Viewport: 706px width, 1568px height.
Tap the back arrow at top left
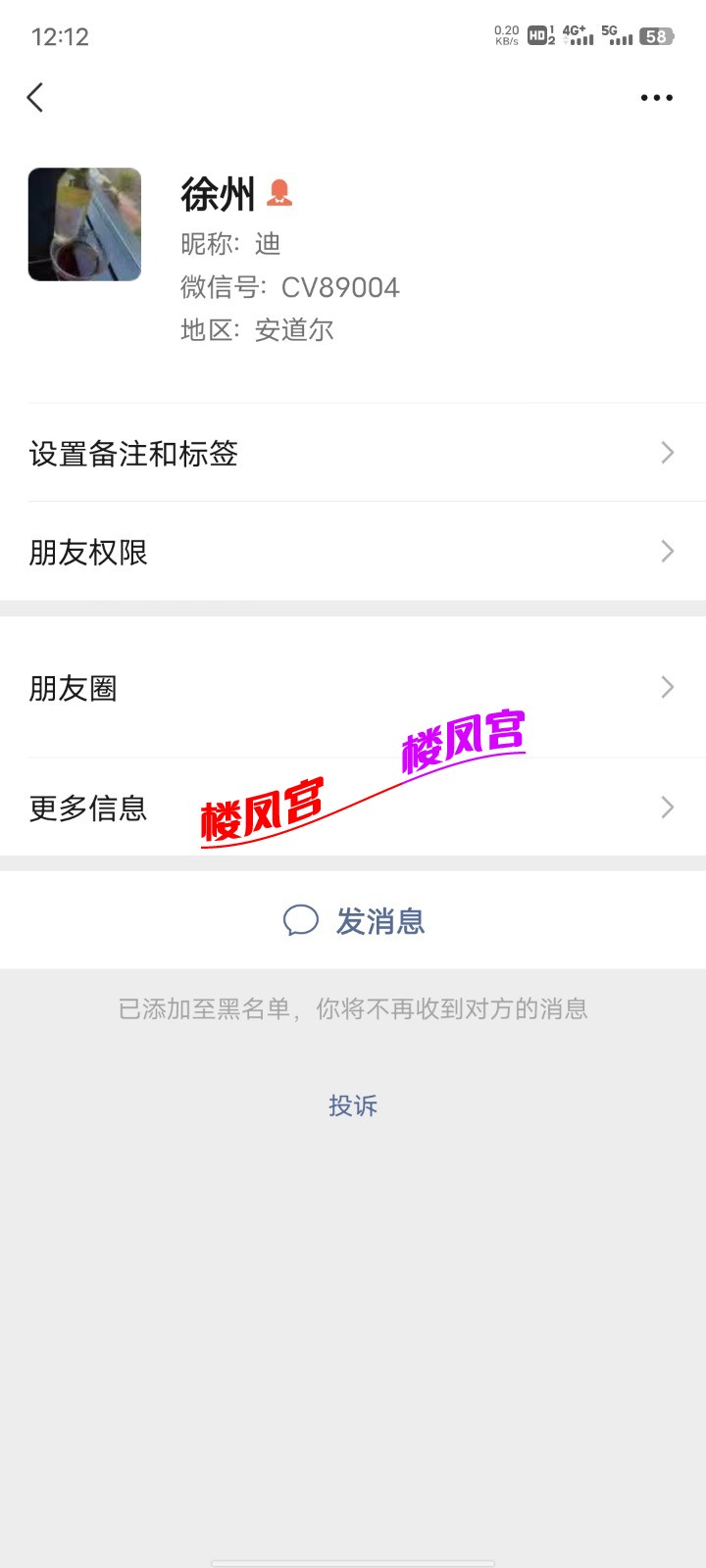35,97
